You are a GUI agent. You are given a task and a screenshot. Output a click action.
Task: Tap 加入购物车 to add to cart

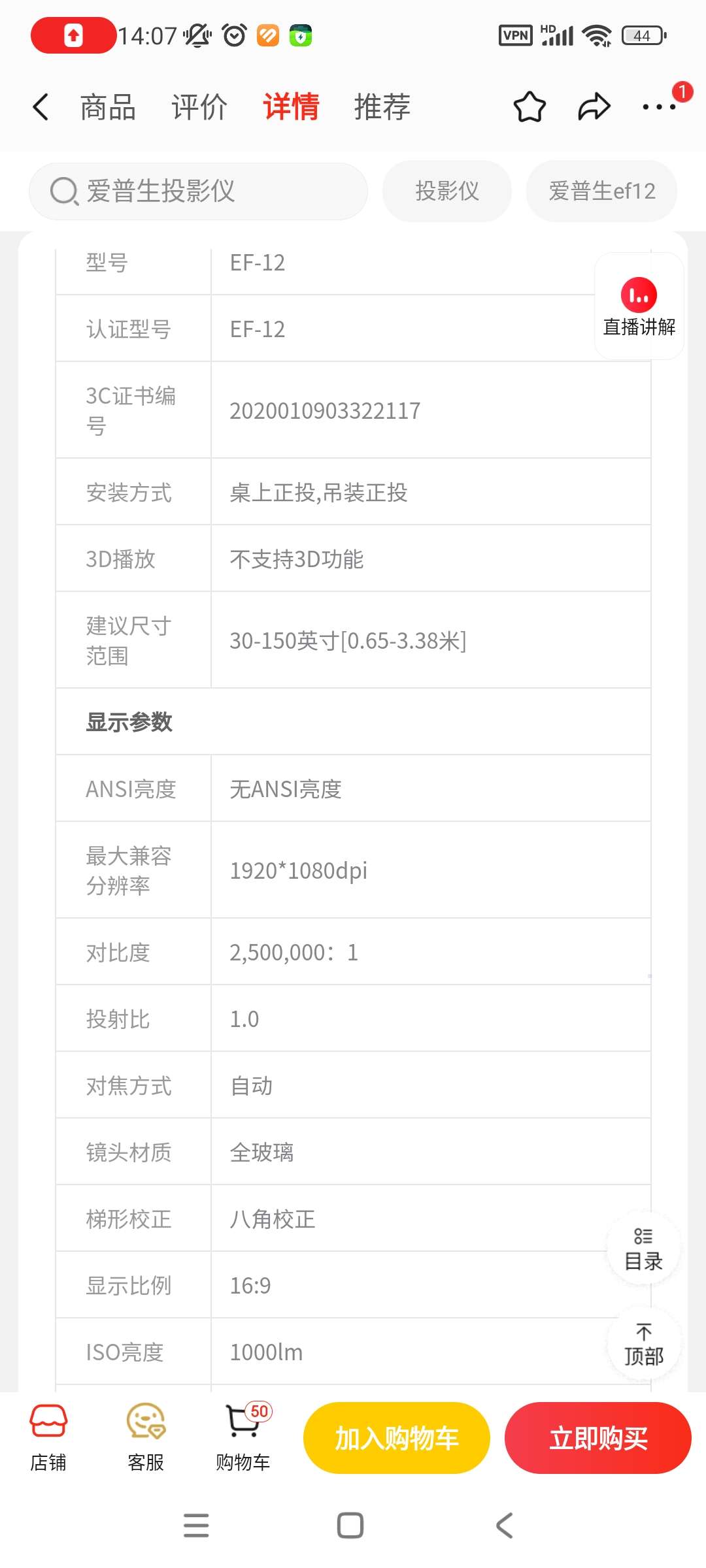pyautogui.click(x=397, y=1438)
